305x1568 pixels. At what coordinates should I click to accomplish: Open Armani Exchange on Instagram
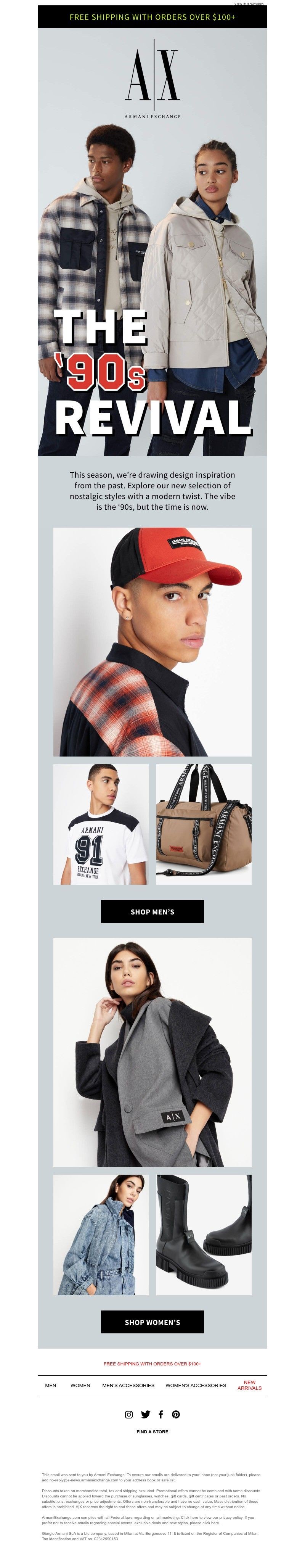point(129,1415)
